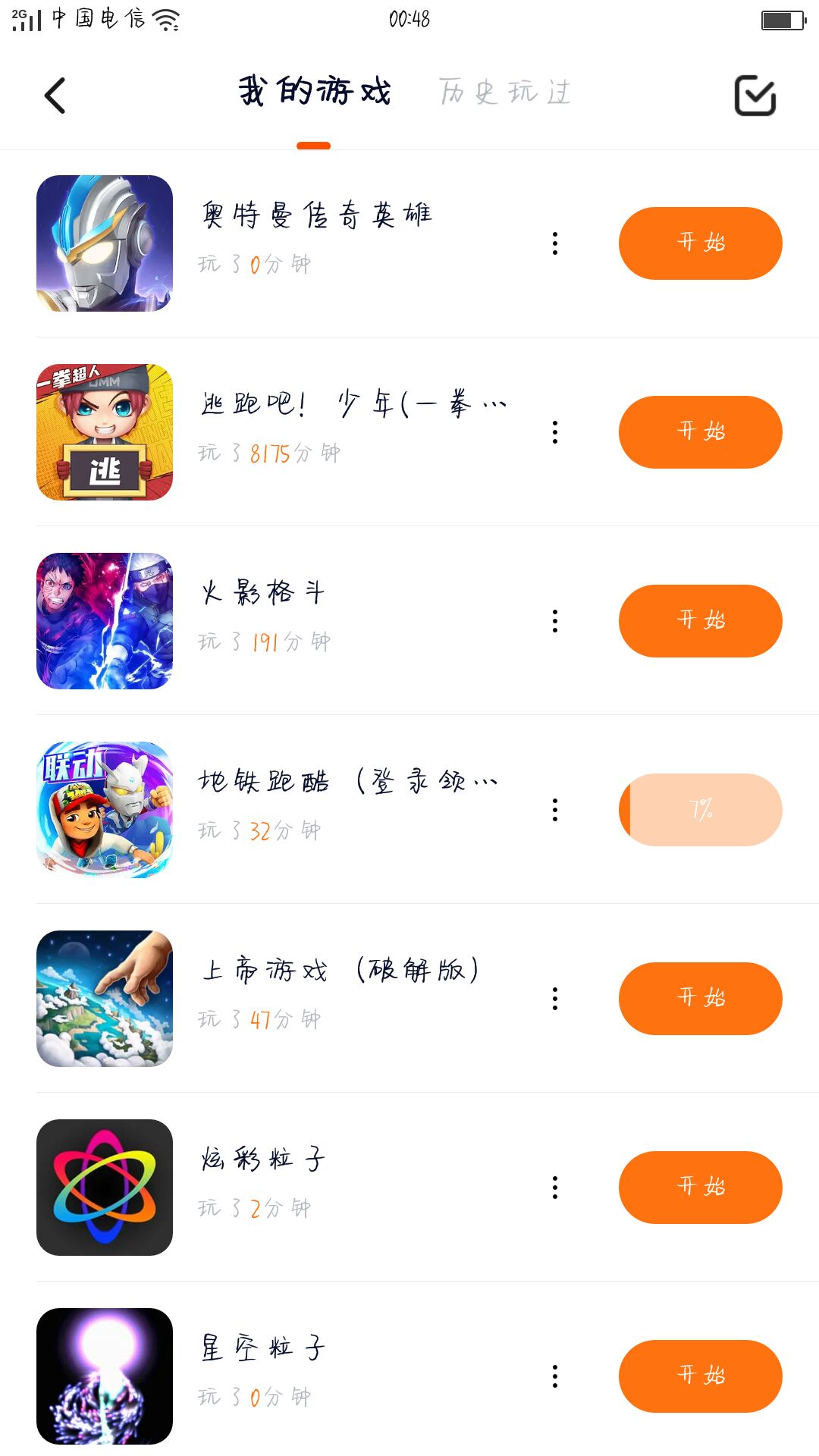
Task: Go back using the top-left arrow
Action: pyautogui.click(x=55, y=96)
